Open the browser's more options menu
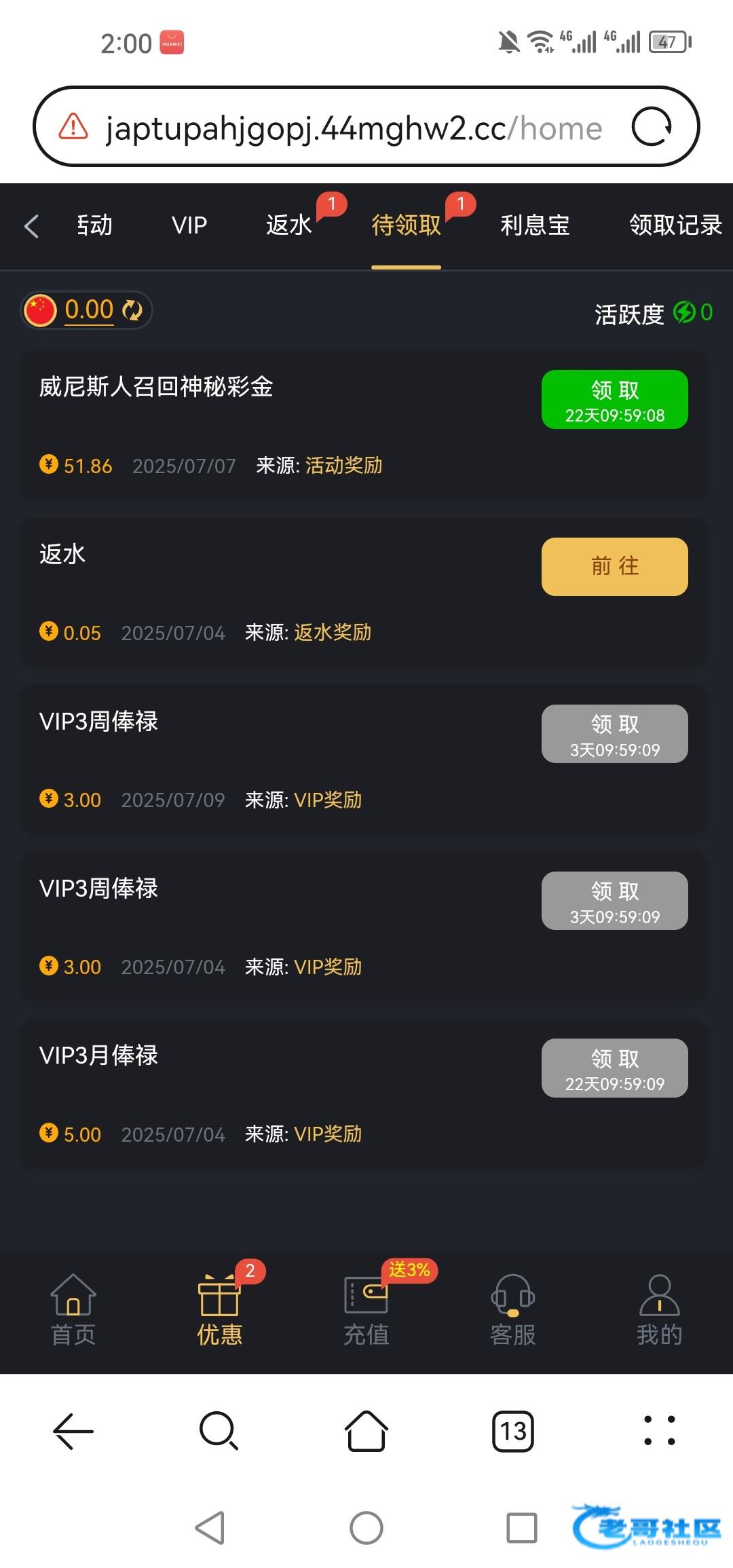Viewport: 733px width, 1568px height. [659, 1431]
